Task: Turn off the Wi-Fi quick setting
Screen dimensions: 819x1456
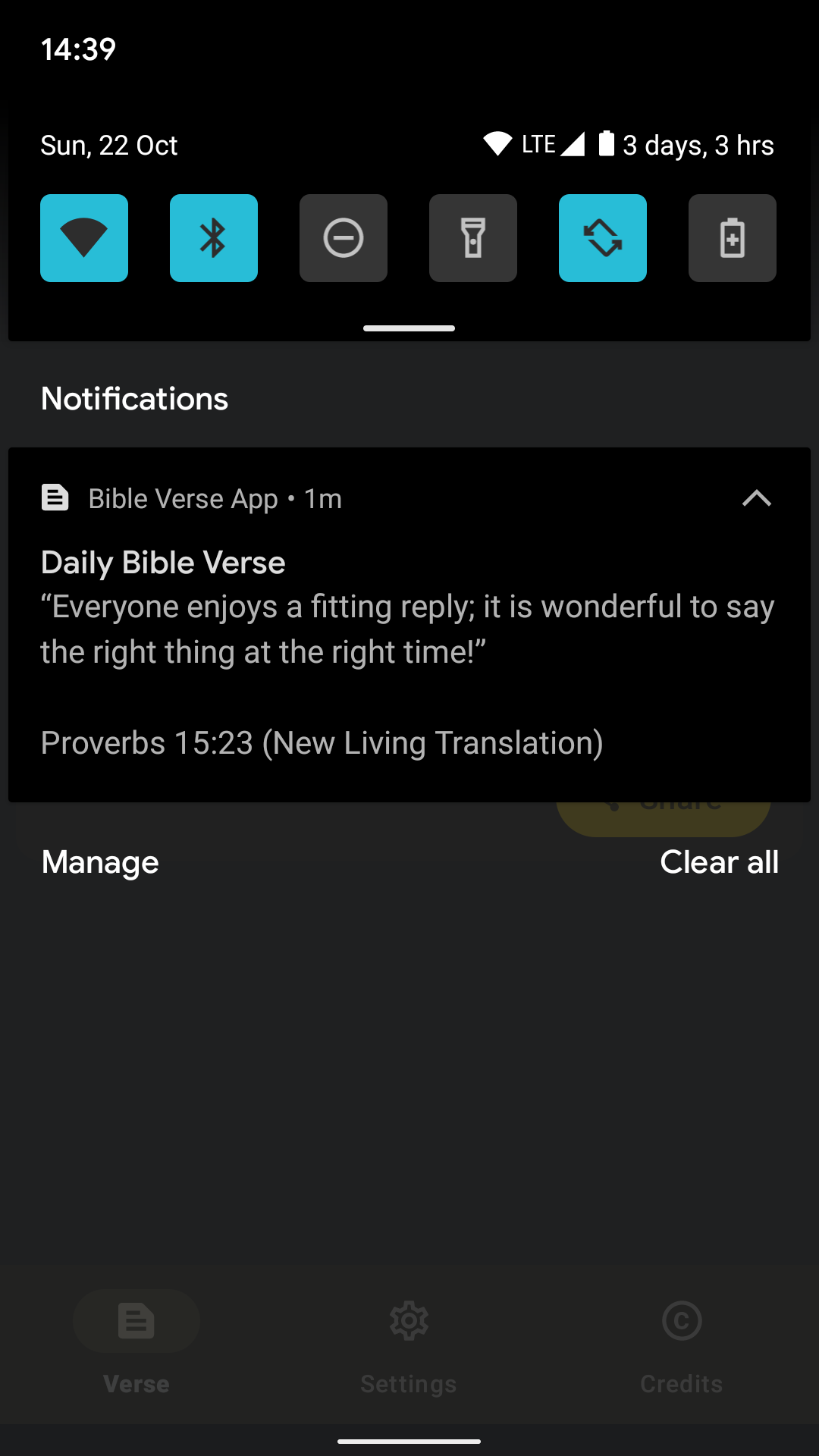Action: [x=84, y=238]
